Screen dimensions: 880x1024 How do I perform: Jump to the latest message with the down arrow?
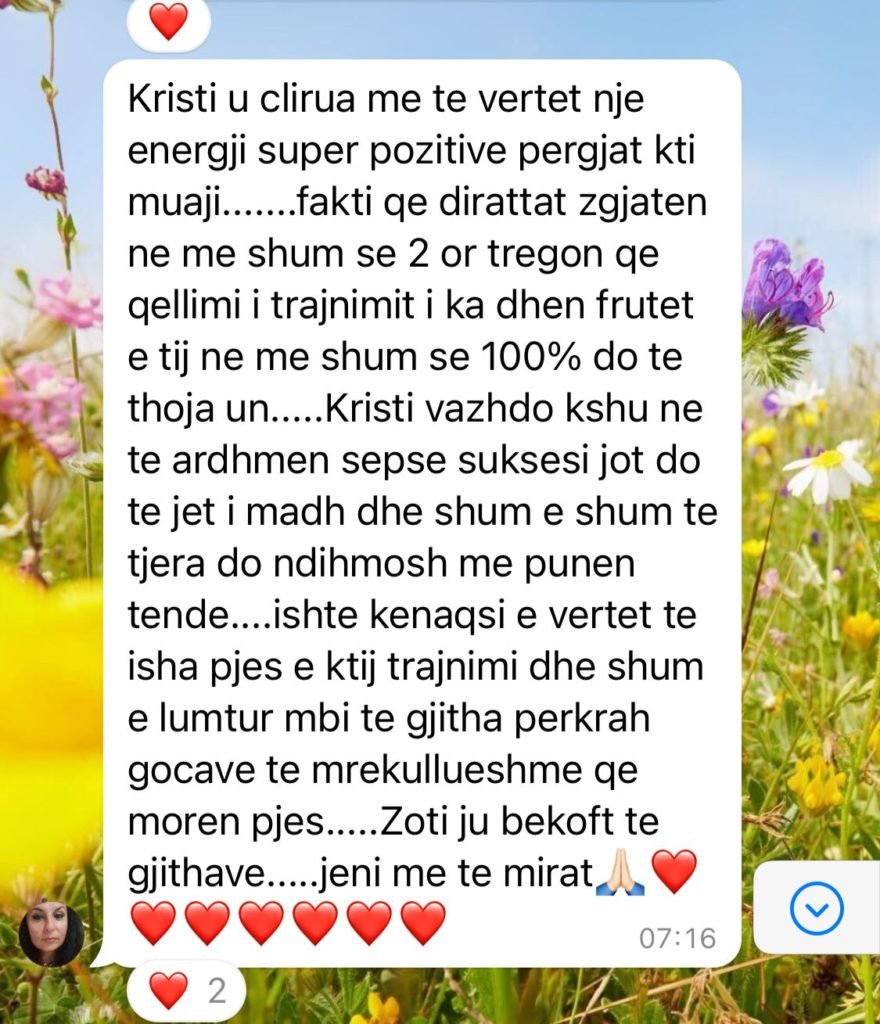pyautogui.click(x=816, y=908)
